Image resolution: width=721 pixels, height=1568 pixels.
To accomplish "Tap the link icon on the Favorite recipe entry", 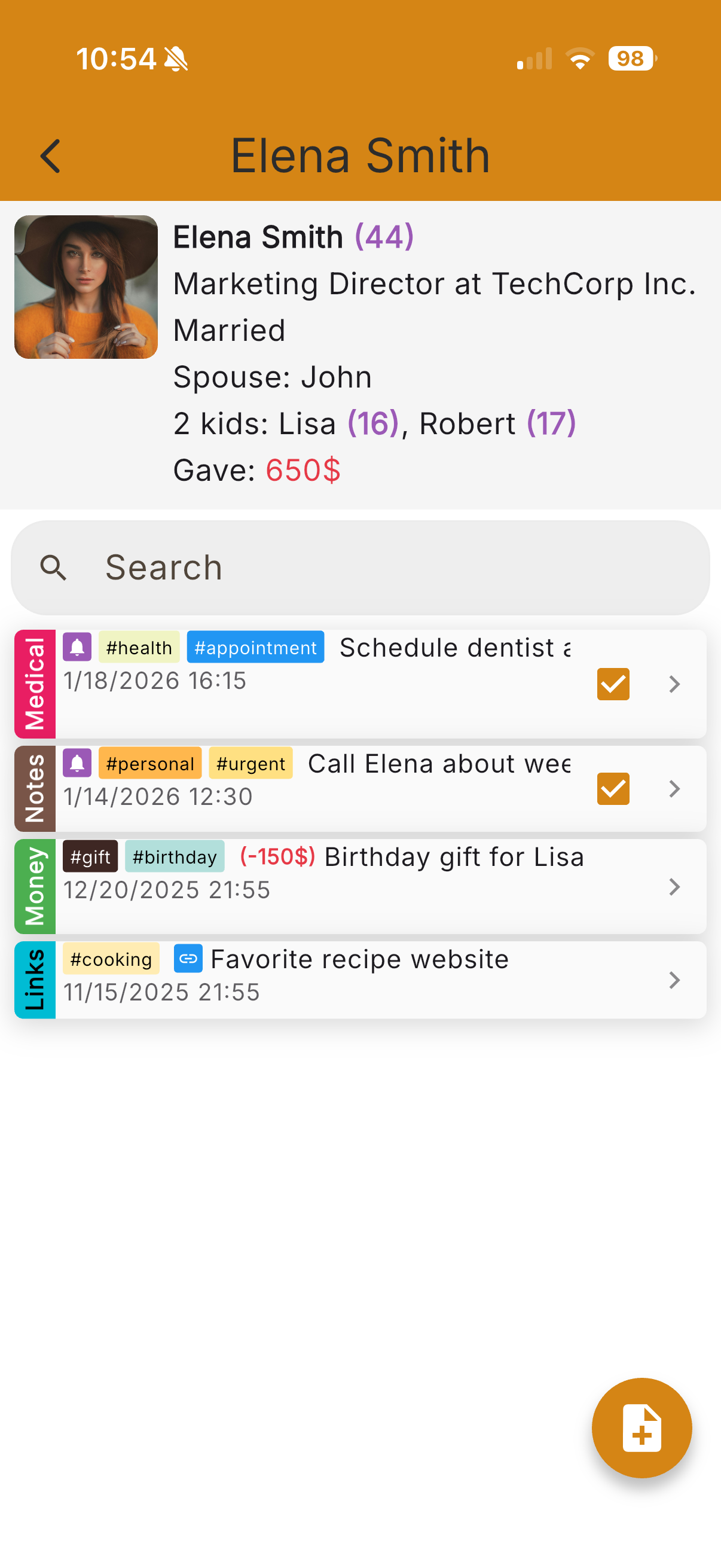I will [188, 958].
